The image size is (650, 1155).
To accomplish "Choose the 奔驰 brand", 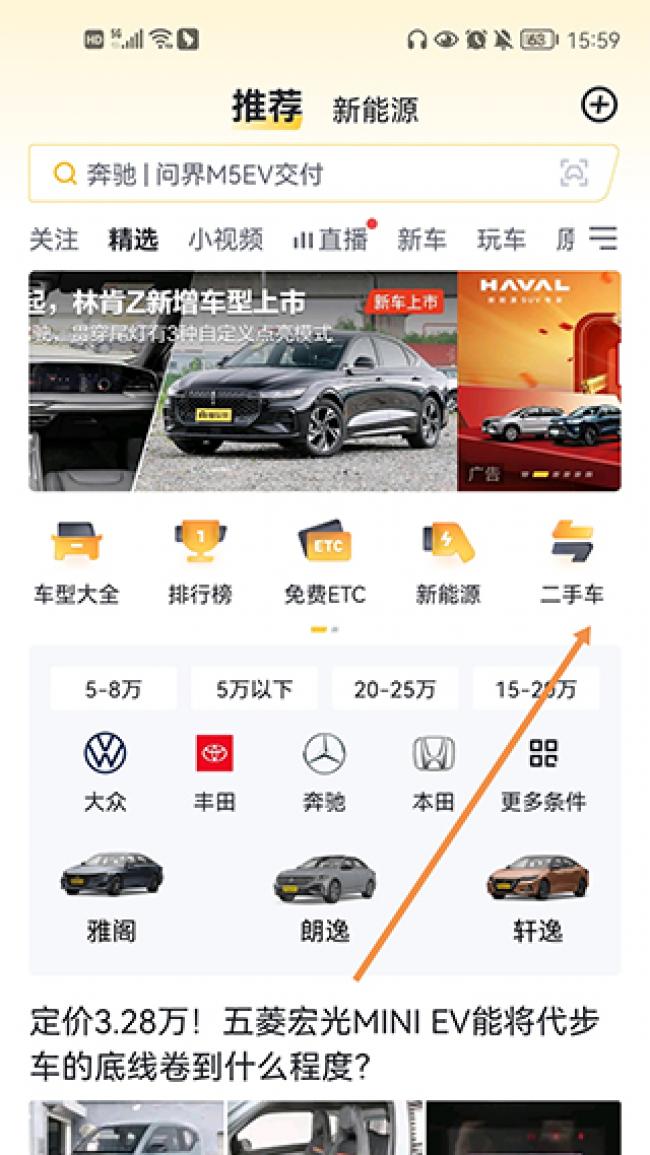I will [x=324, y=770].
